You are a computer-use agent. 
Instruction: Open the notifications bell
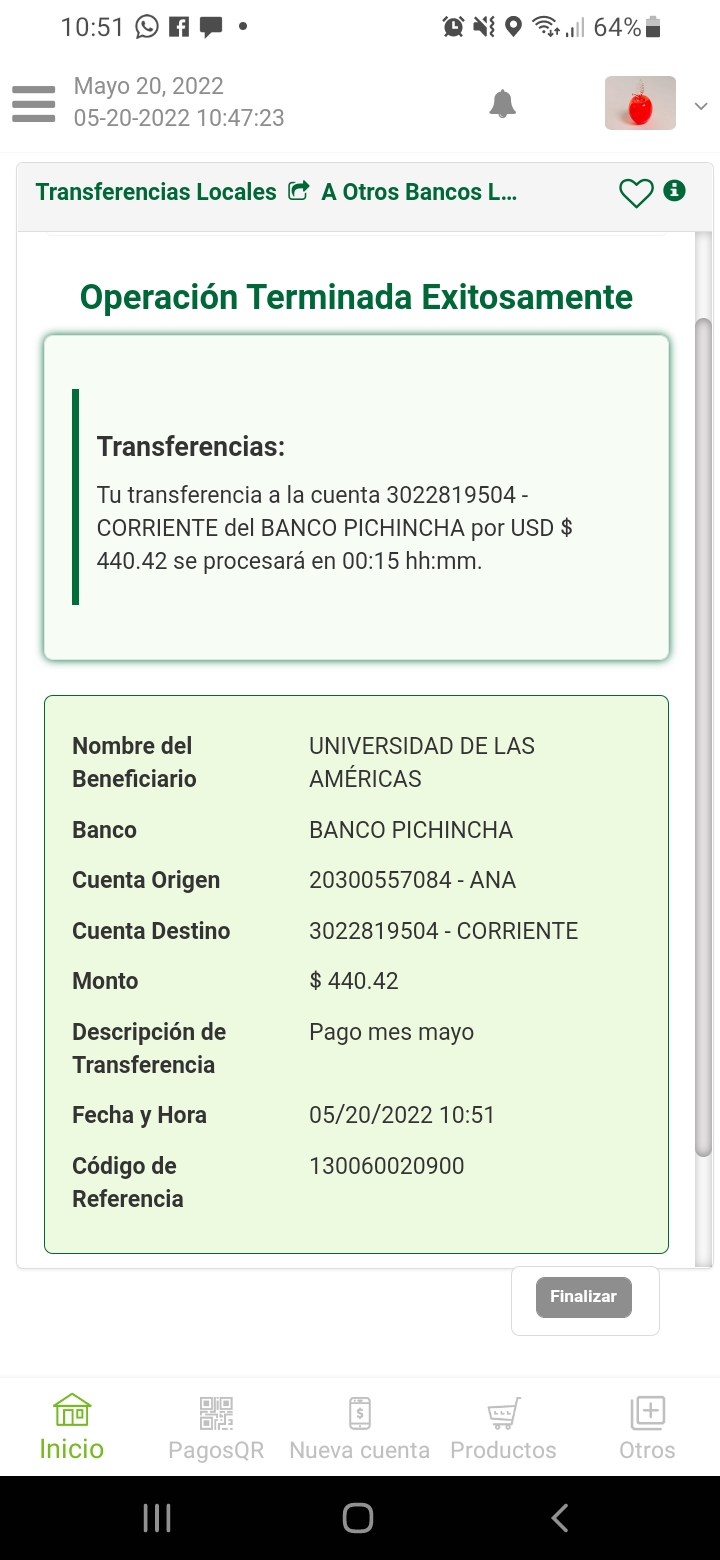[x=502, y=103]
